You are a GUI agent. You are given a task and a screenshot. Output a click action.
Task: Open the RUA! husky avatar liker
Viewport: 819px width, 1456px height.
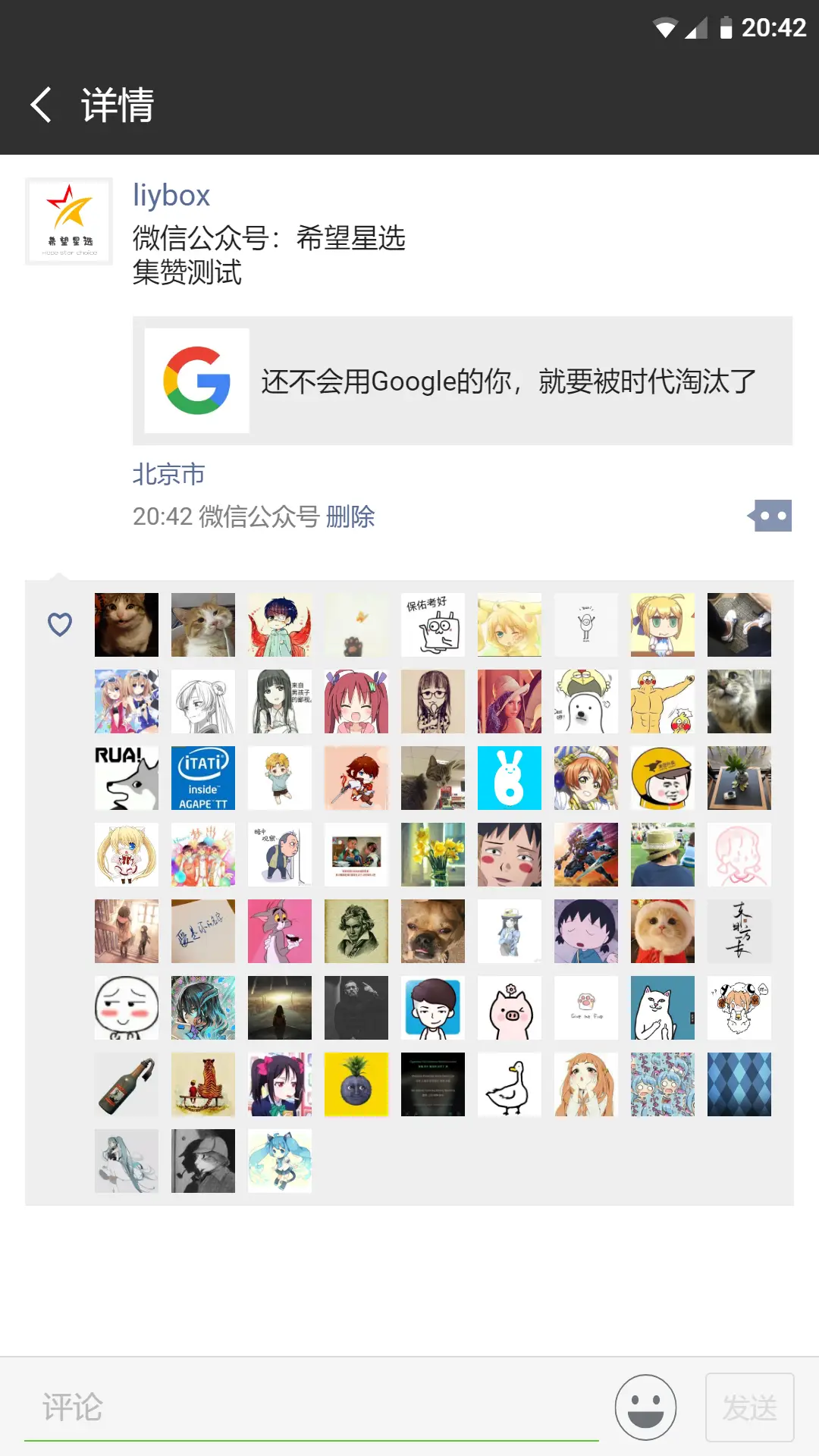coord(127,778)
